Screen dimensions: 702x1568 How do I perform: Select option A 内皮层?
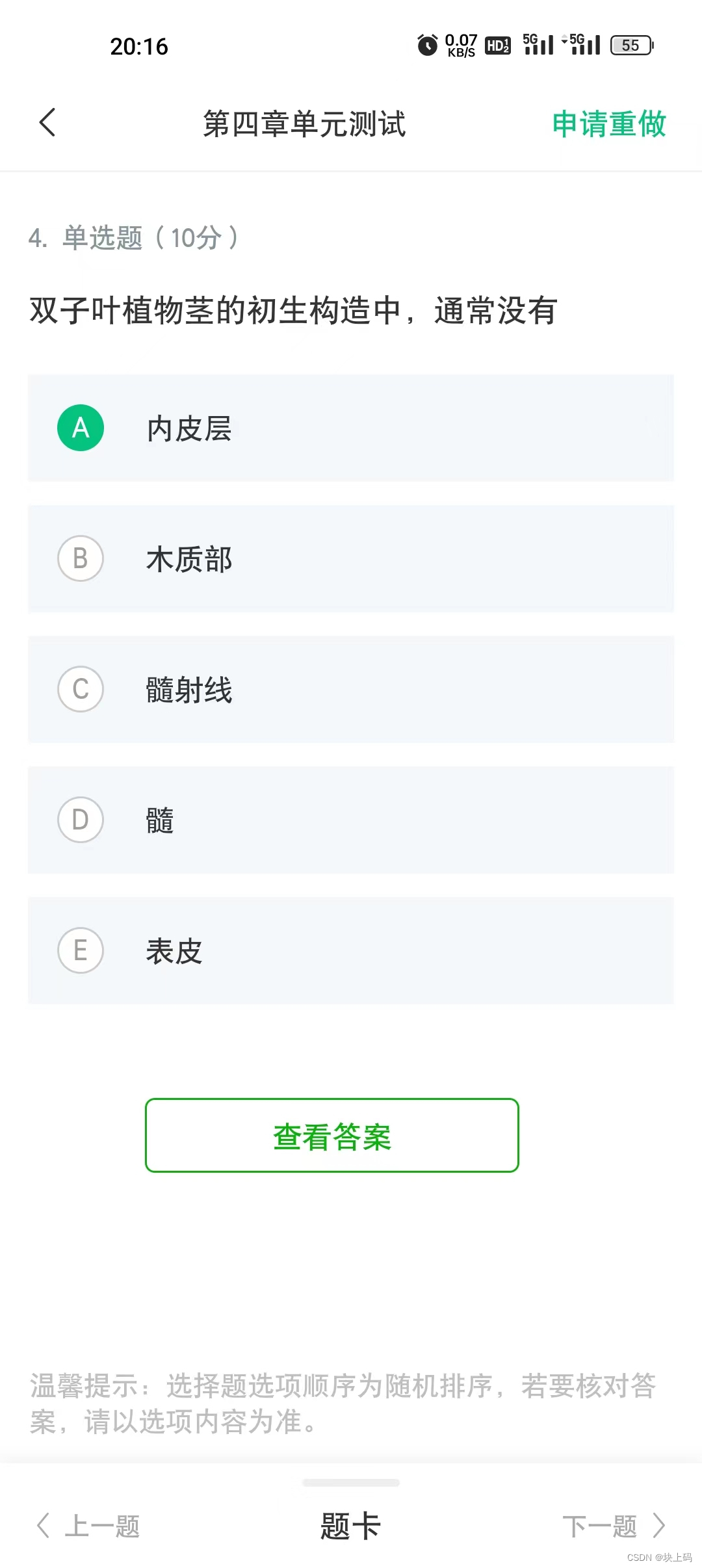click(x=351, y=428)
